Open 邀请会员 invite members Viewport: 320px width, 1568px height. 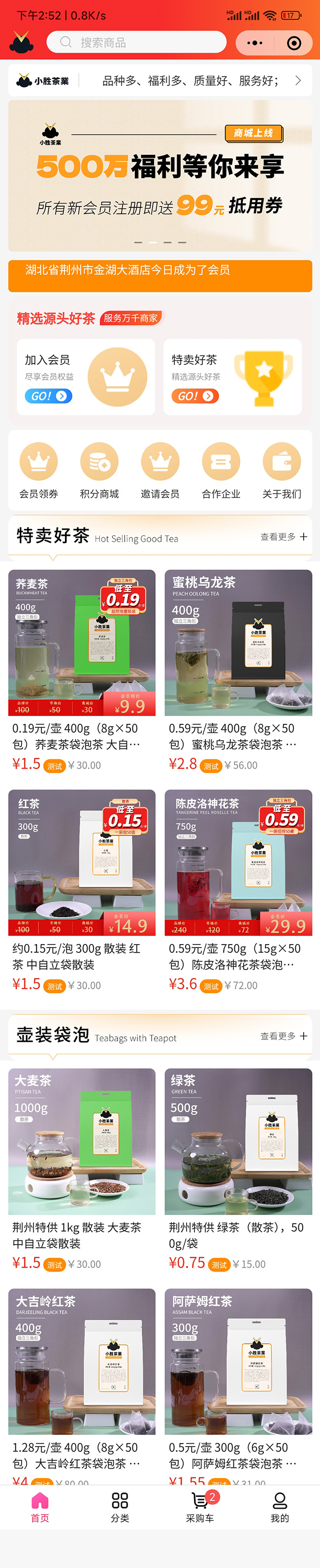click(x=160, y=471)
